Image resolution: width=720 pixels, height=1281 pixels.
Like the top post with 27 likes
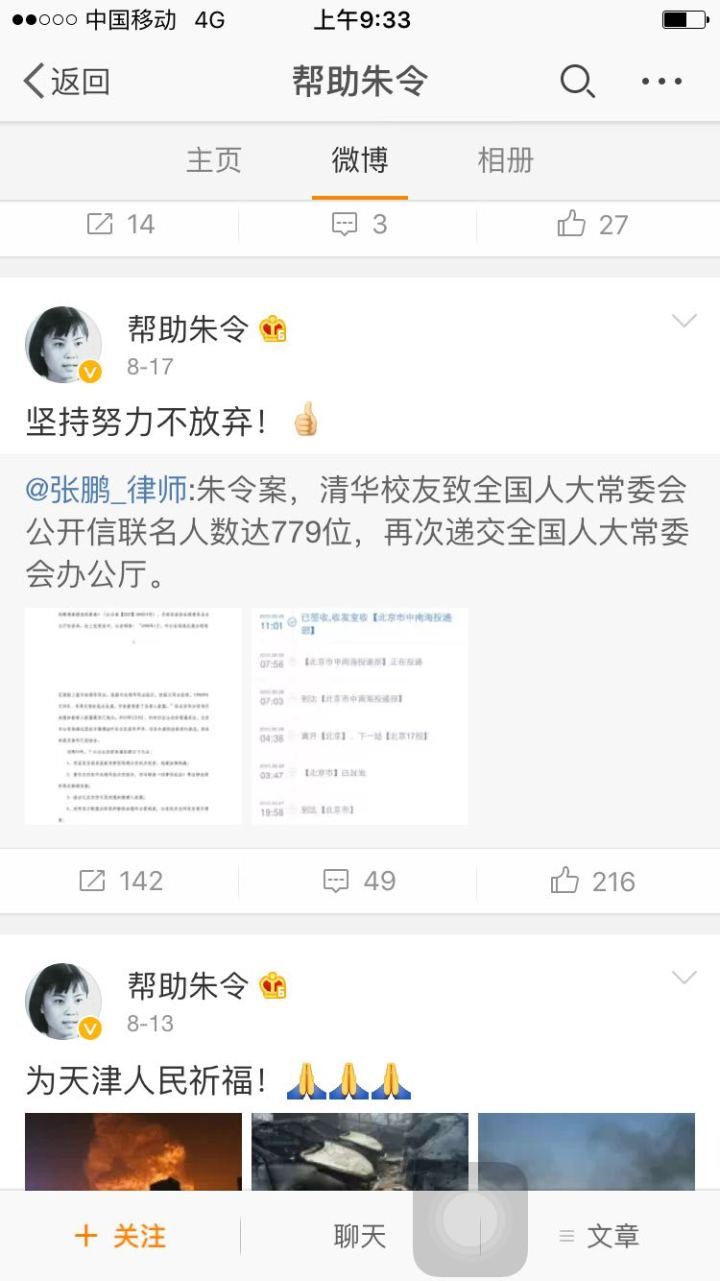[x=593, y=224]
